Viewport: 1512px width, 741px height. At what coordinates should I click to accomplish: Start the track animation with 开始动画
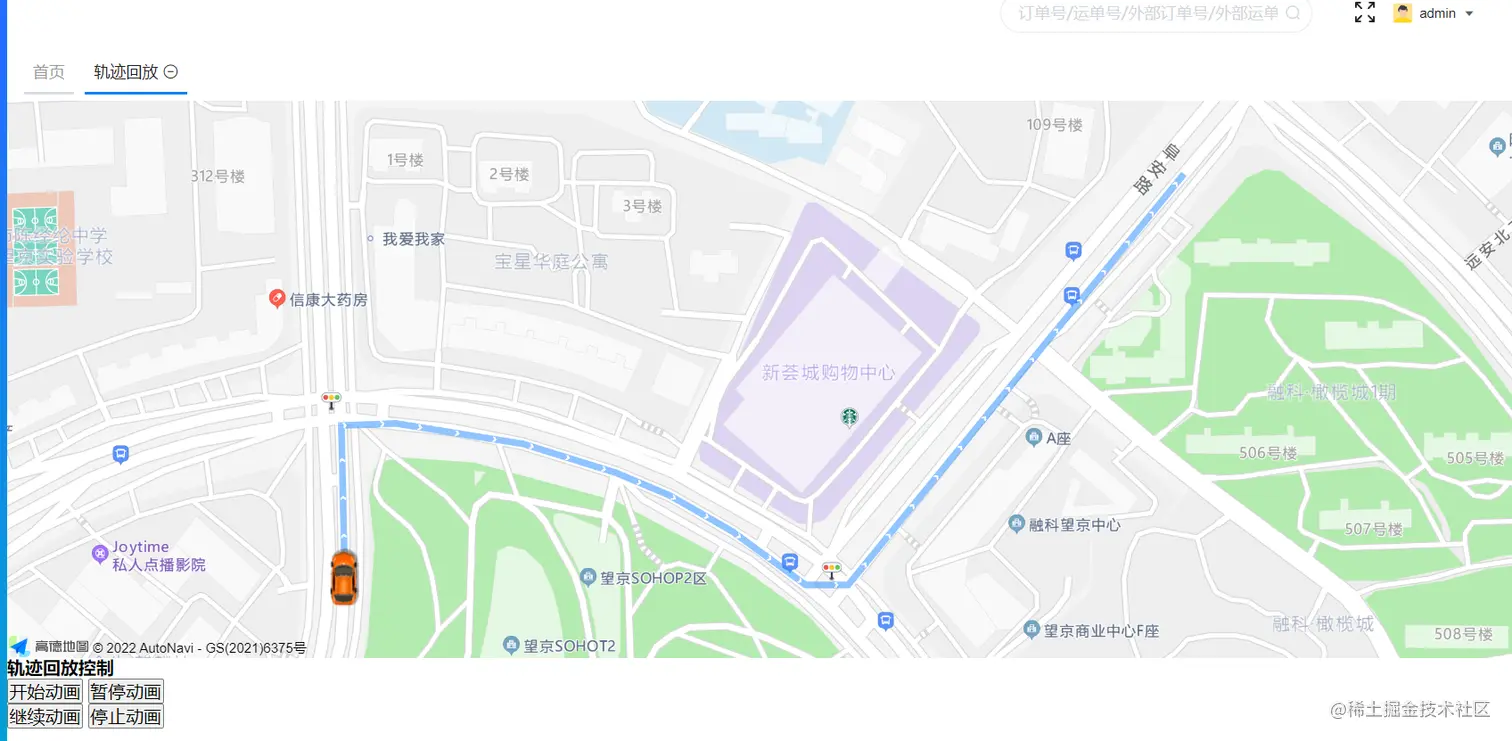coord(45,692)
